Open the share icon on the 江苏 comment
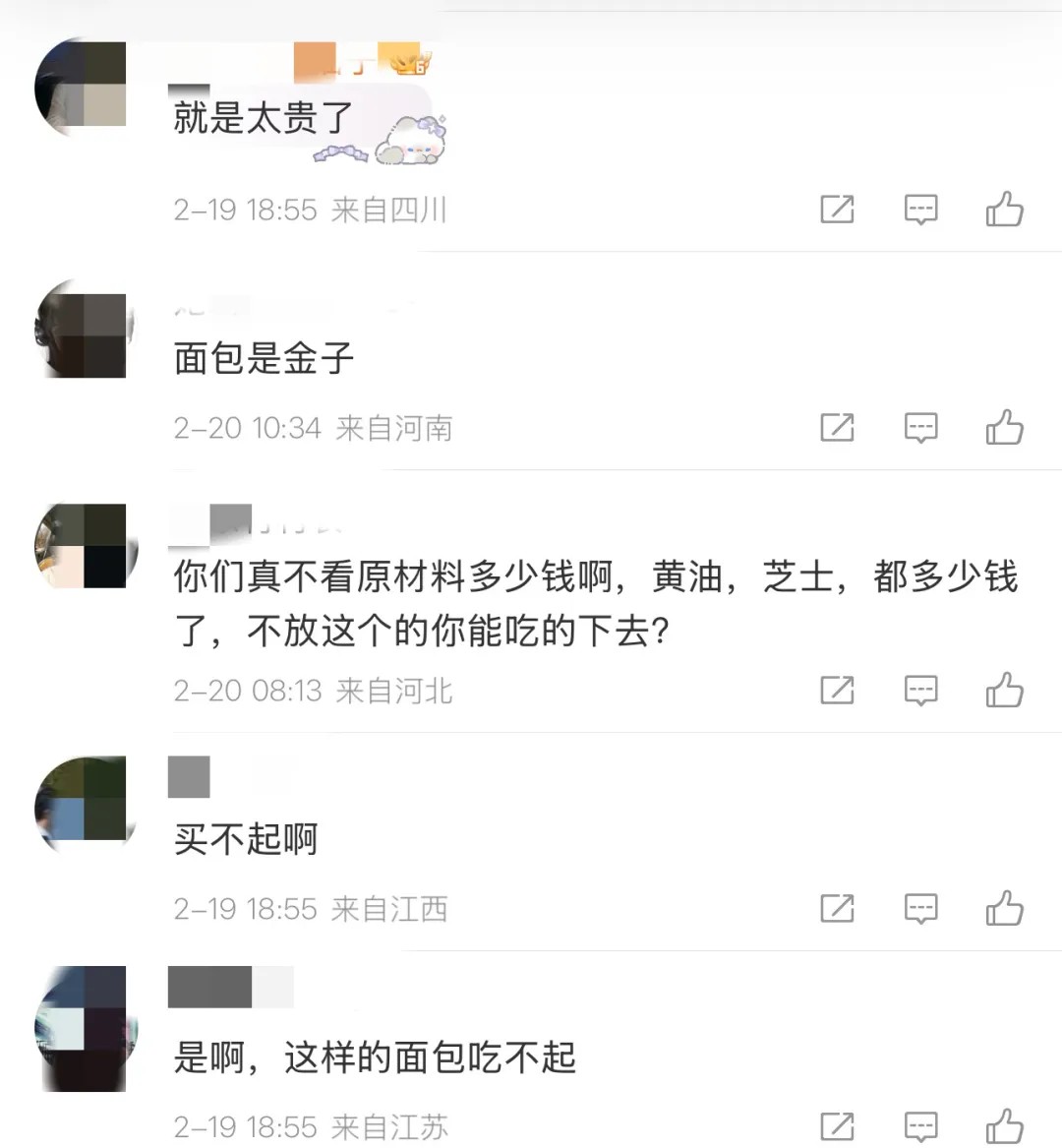This screenshot has height=1148, width=1062. pyautogui.click(x=837, y=1126)
